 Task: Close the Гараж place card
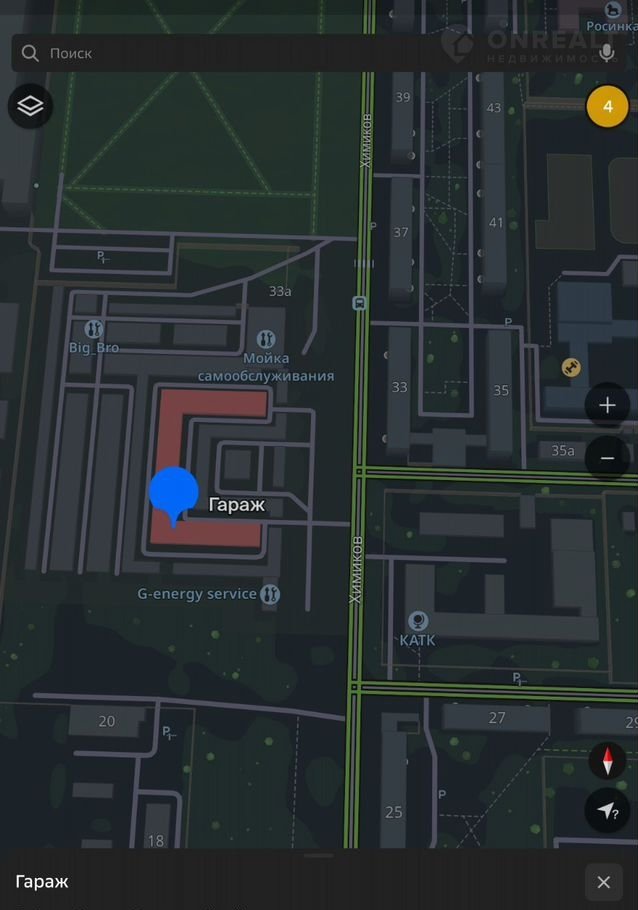click(603, 882)
